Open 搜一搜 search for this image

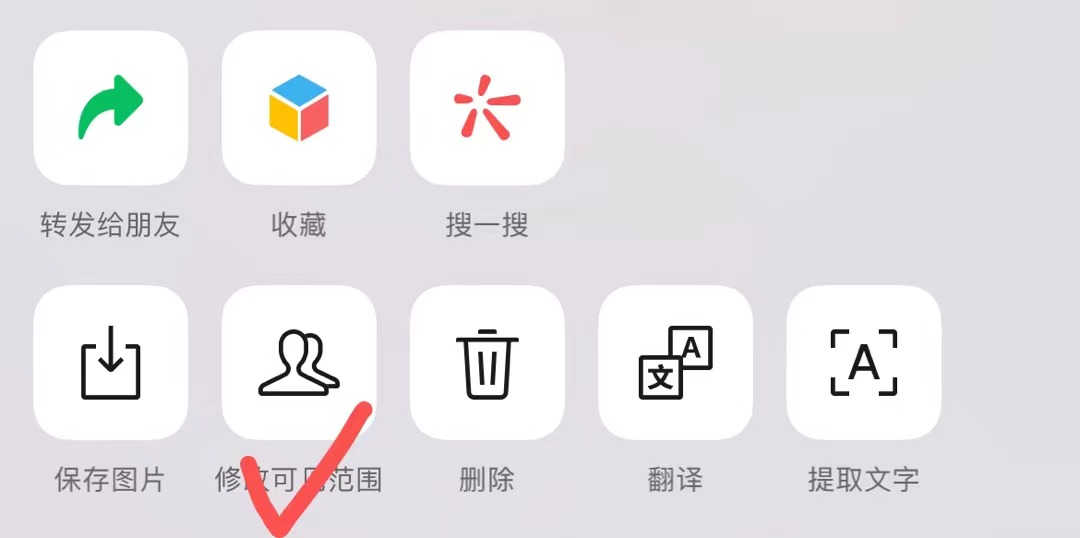(x=487, y=108)
